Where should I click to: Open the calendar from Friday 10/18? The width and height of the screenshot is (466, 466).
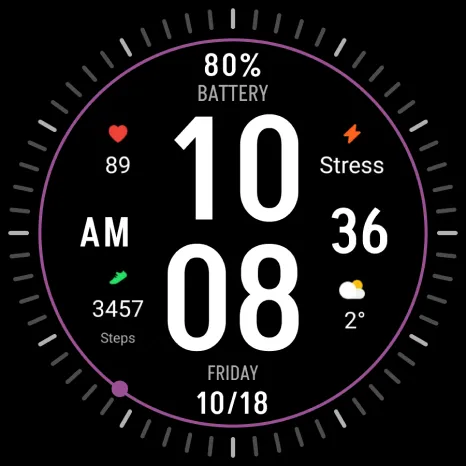point(233,389)
